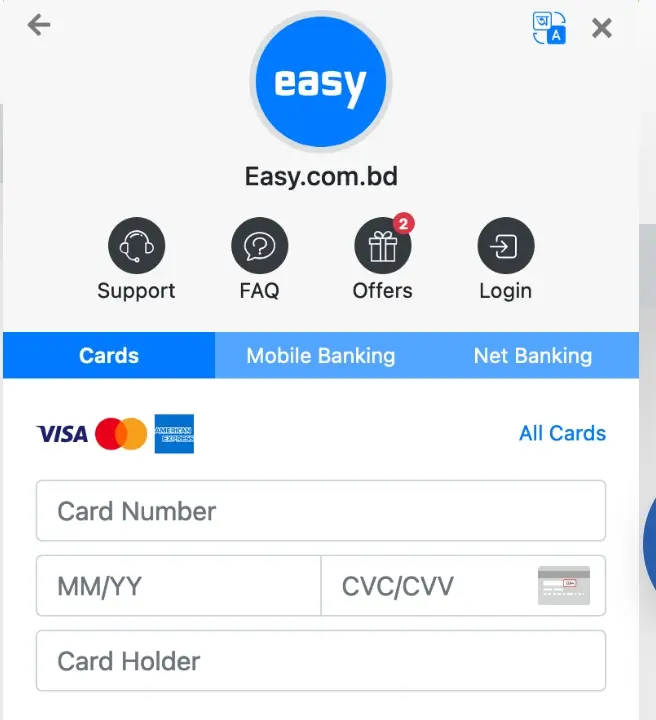
Task: Focus the Card Holder field
Action: 321,661
